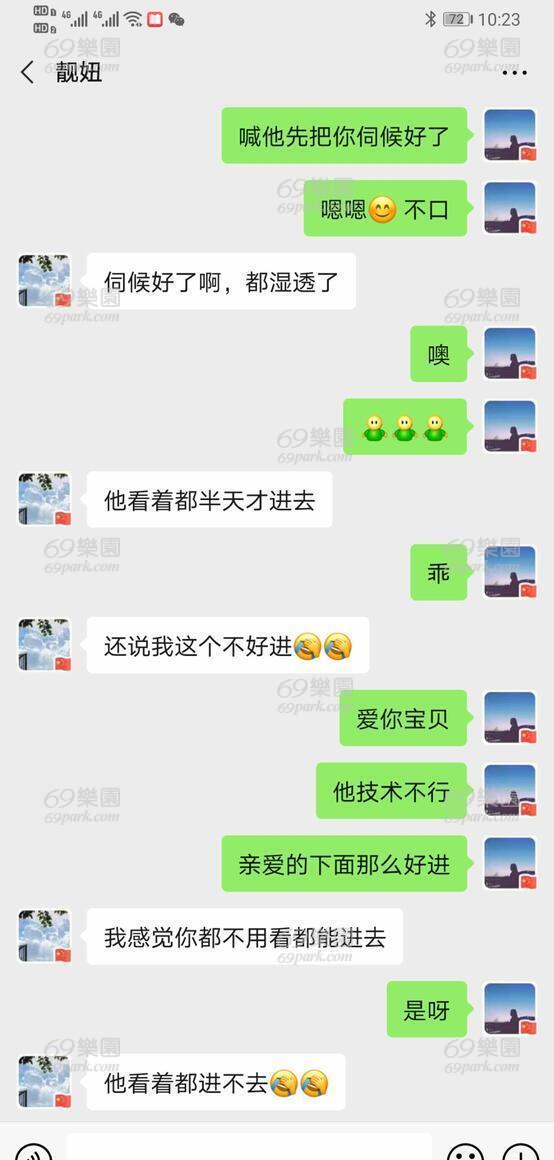View contact avatar beside 他看着都半天才进去
The image size is (554, 1160).
click(x=44, y=499)
